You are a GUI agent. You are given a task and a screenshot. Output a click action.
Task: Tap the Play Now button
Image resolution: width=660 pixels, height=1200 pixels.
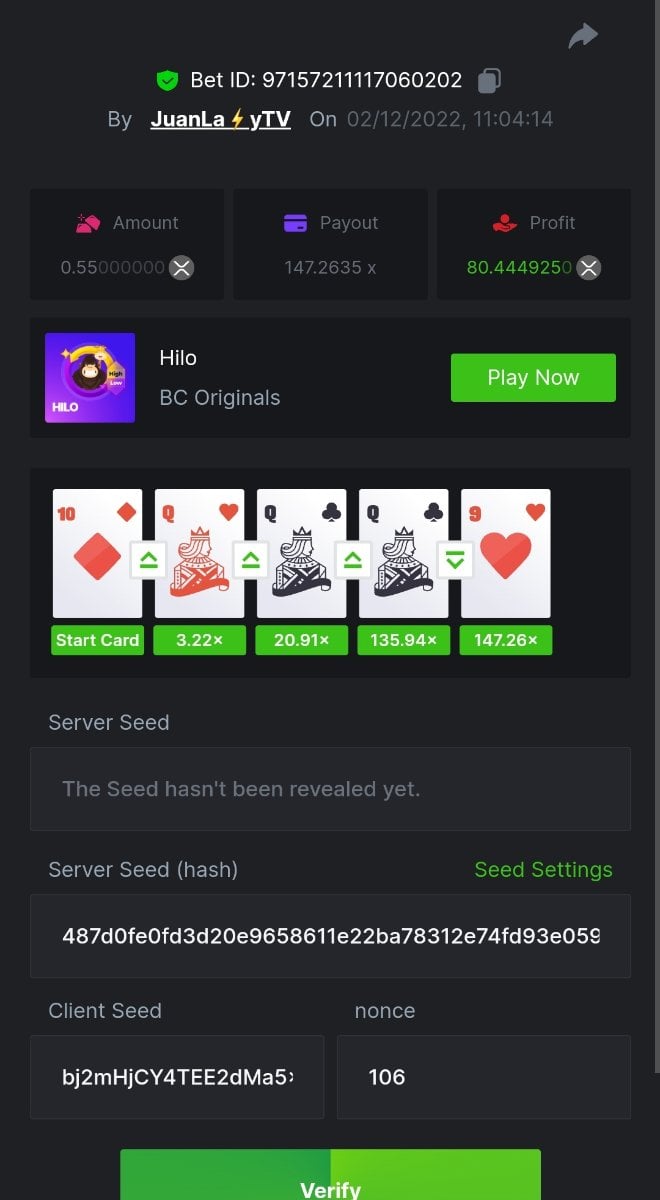533,378
